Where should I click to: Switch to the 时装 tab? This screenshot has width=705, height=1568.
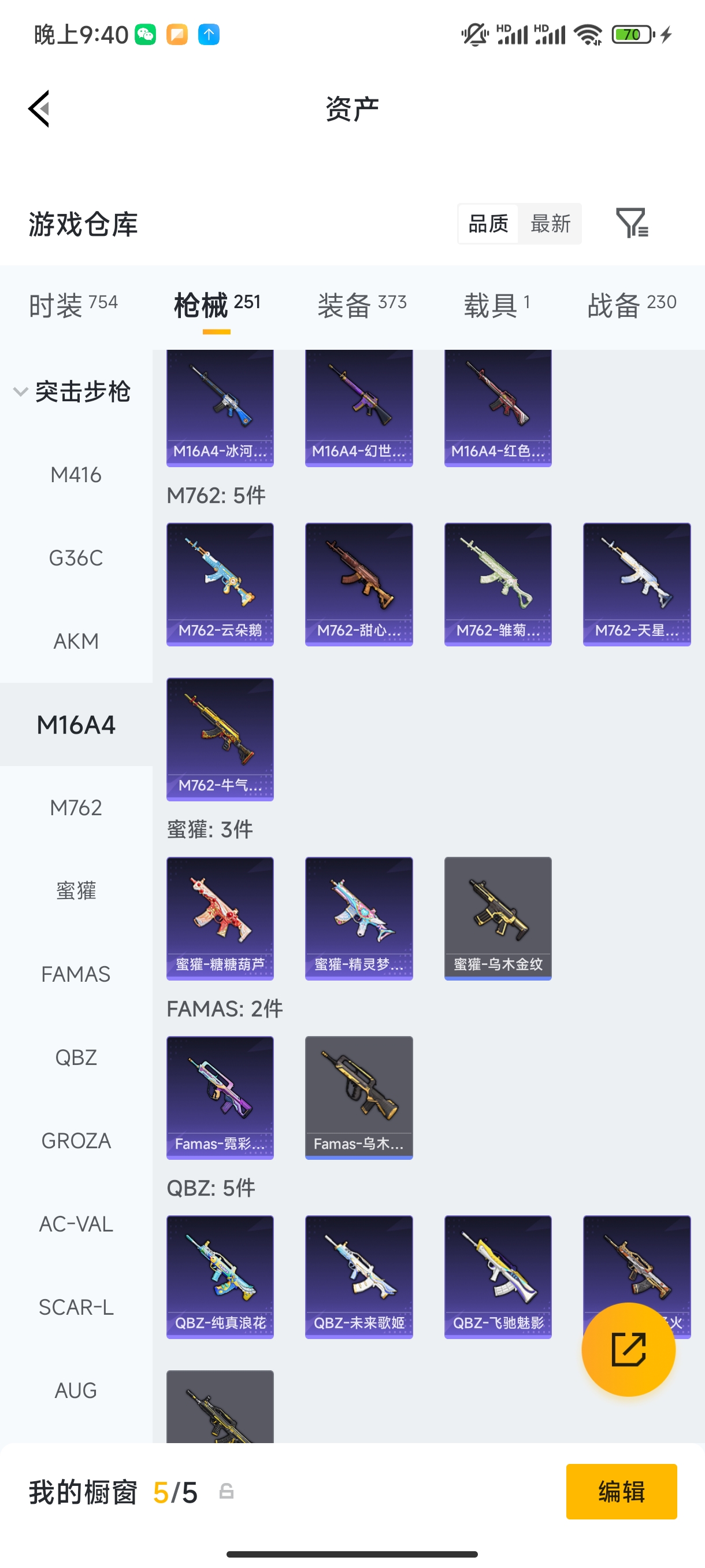[x=73, y=304]
